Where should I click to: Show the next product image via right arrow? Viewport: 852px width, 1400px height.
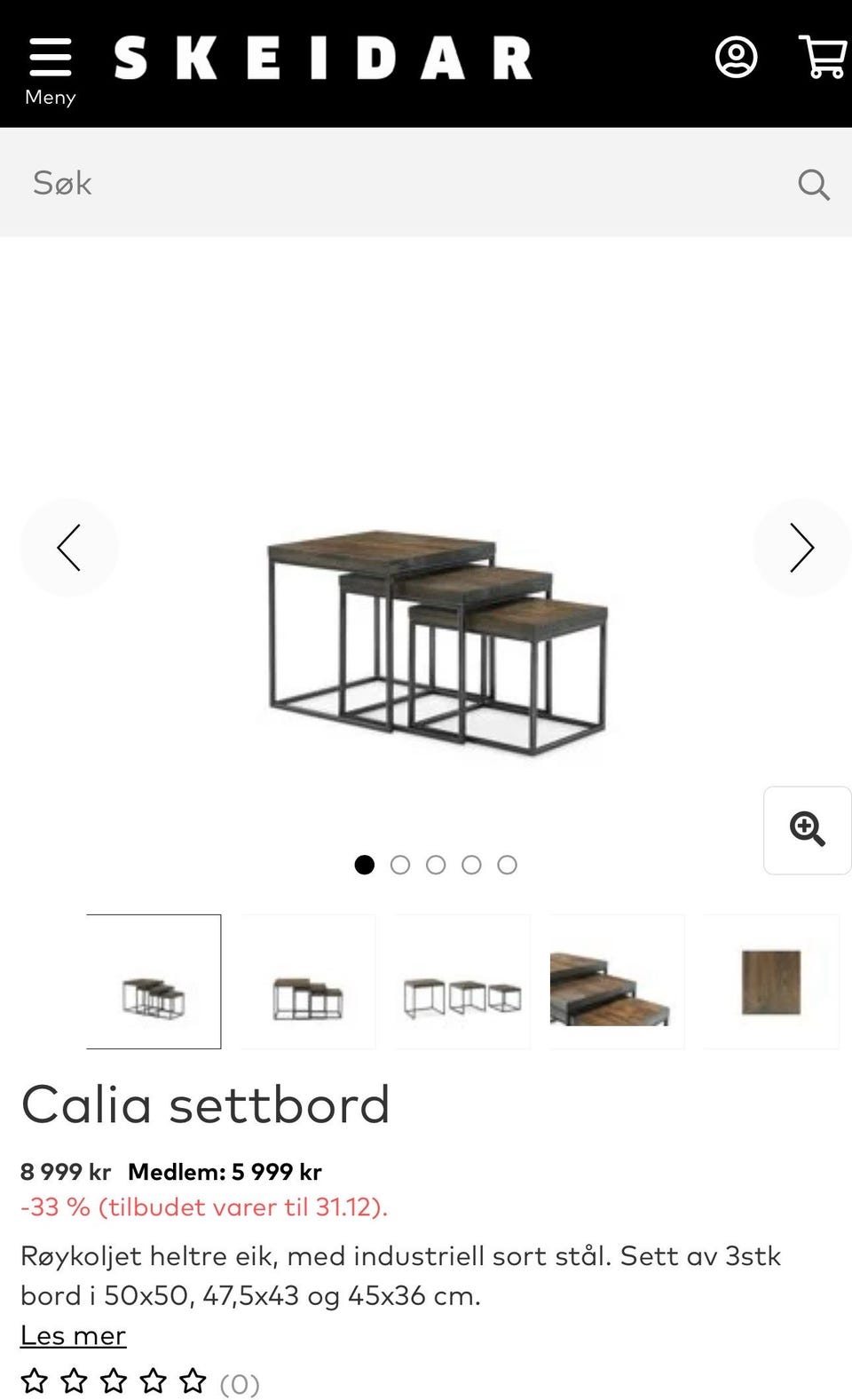pos(801,548)
